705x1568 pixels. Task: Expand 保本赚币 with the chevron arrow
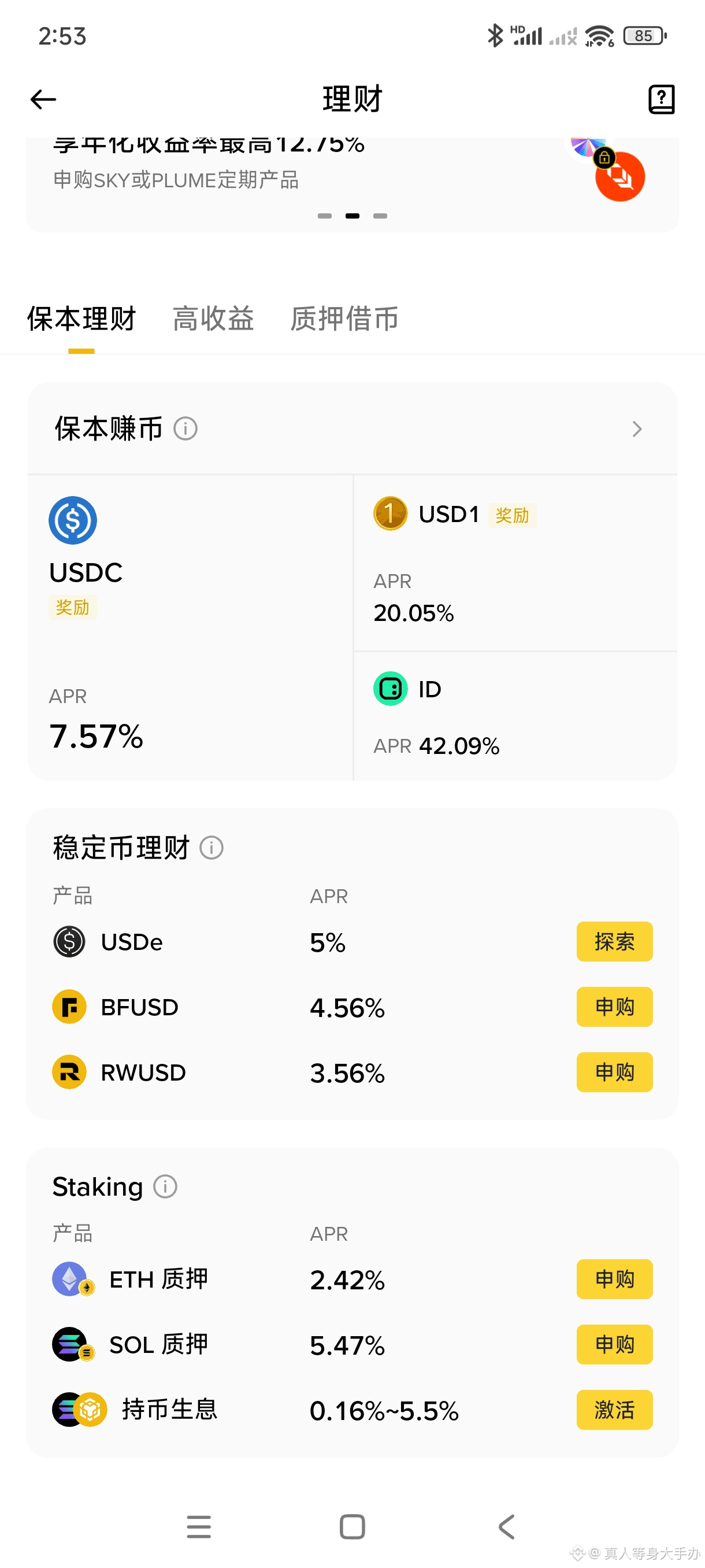[x=637, y=429]
